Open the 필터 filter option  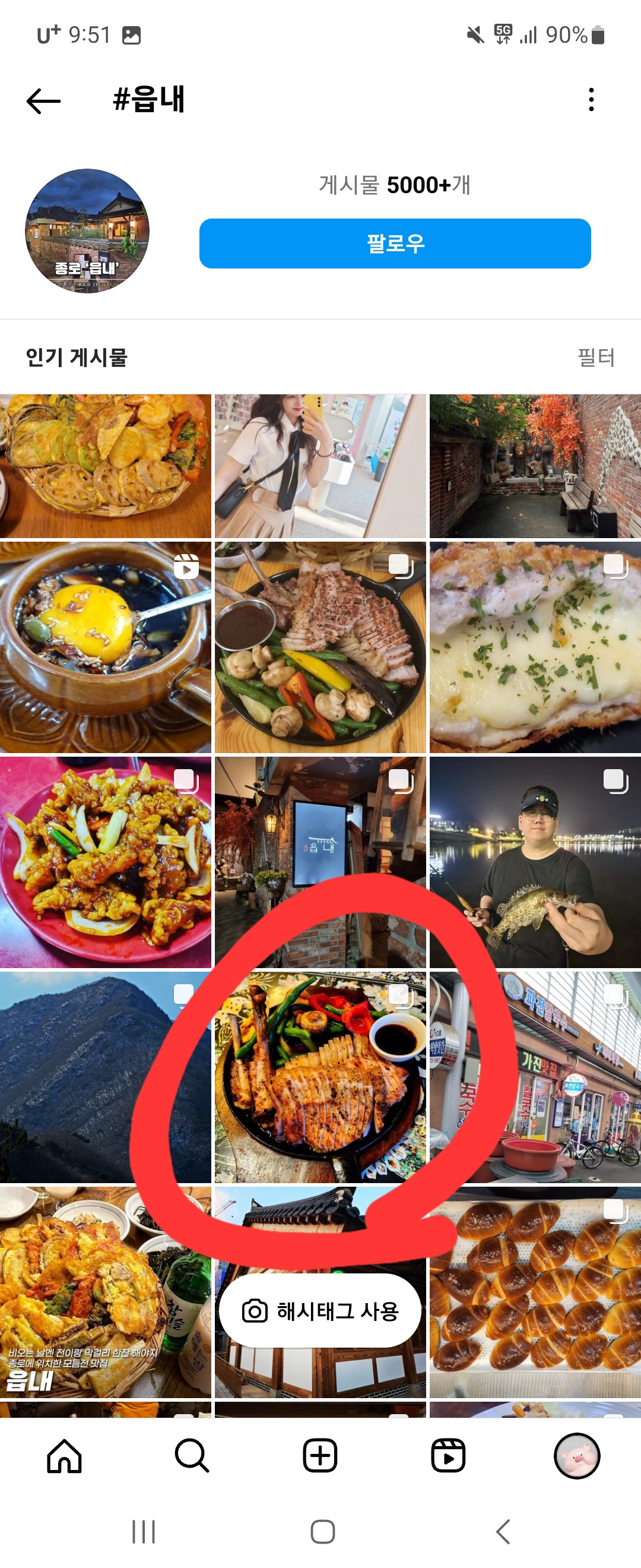click(595, 358)
